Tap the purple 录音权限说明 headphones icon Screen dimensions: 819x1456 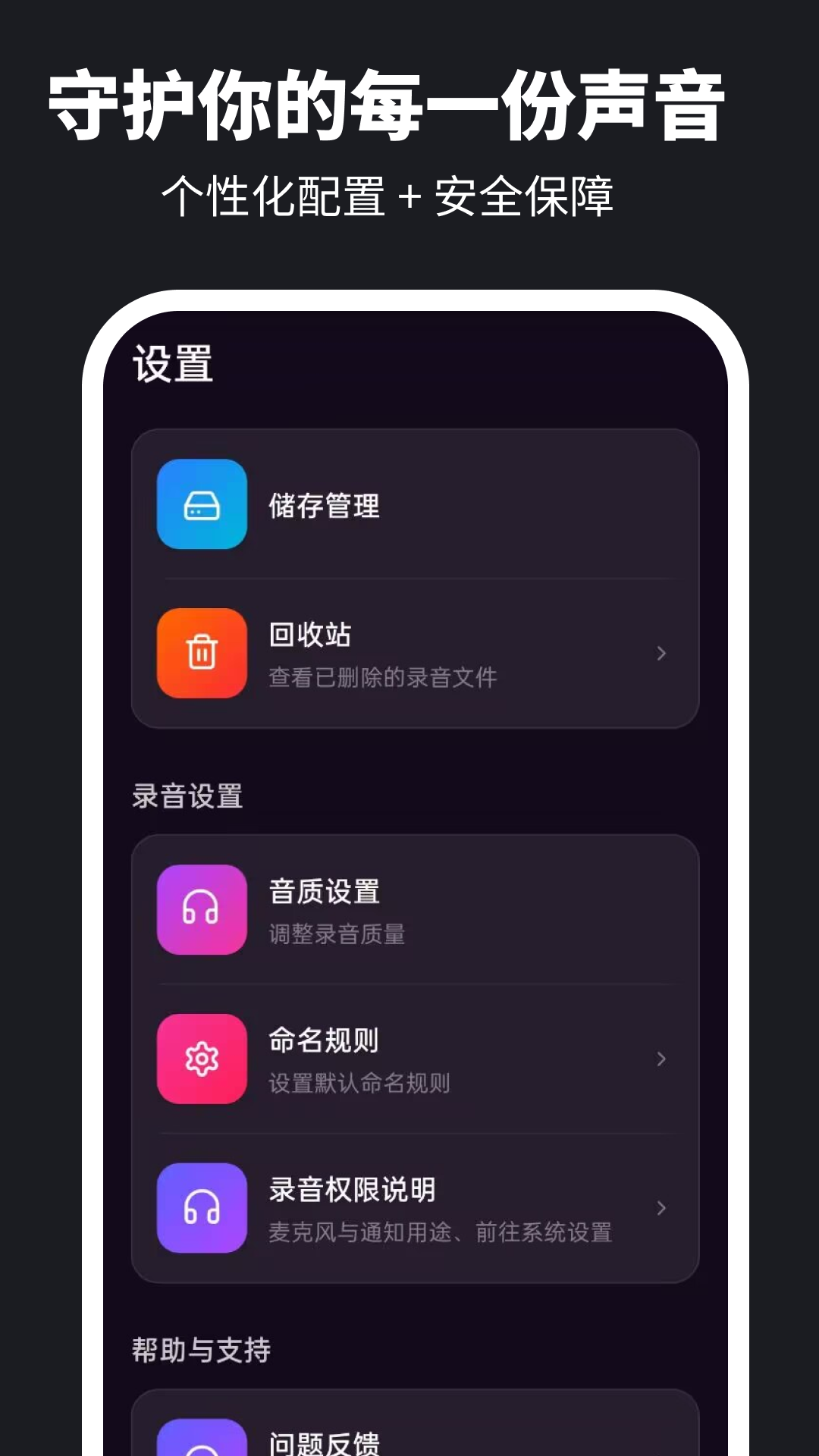coord(201,1209)
